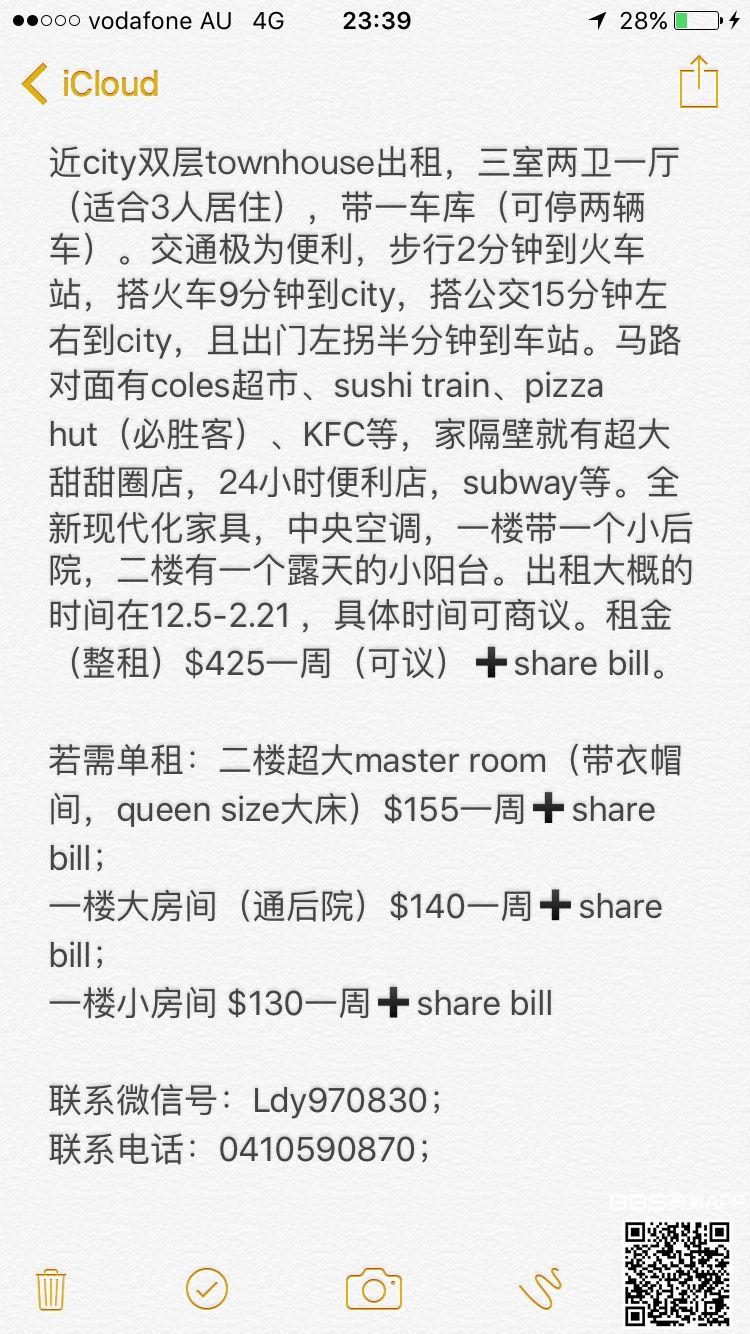Open the camera to attach a photo
The height and width of the screenshot is (1334, 750).
point(374,1289)
